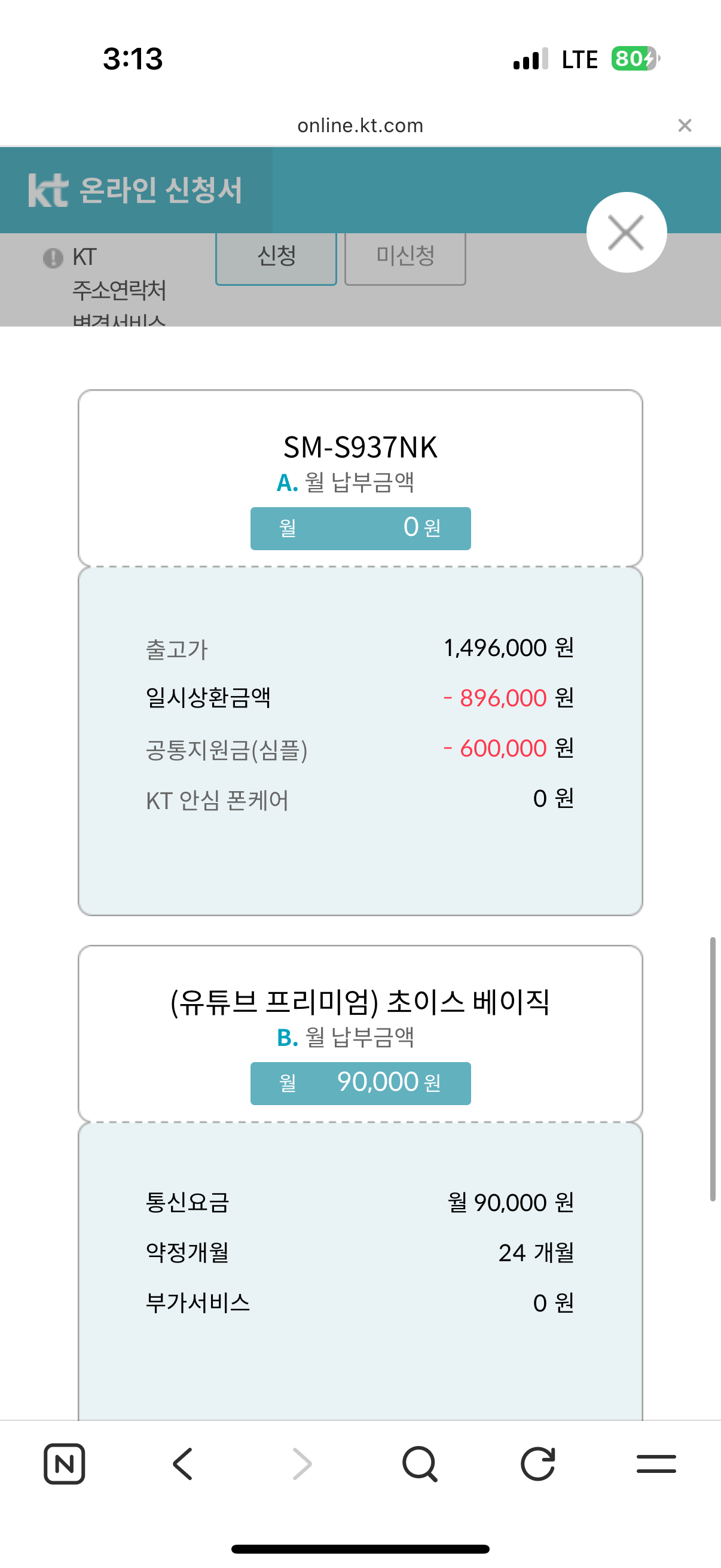Open search in the browser toolbar
The width and height of the screenshot is (721, 1568).
(x=420, y=1464)
